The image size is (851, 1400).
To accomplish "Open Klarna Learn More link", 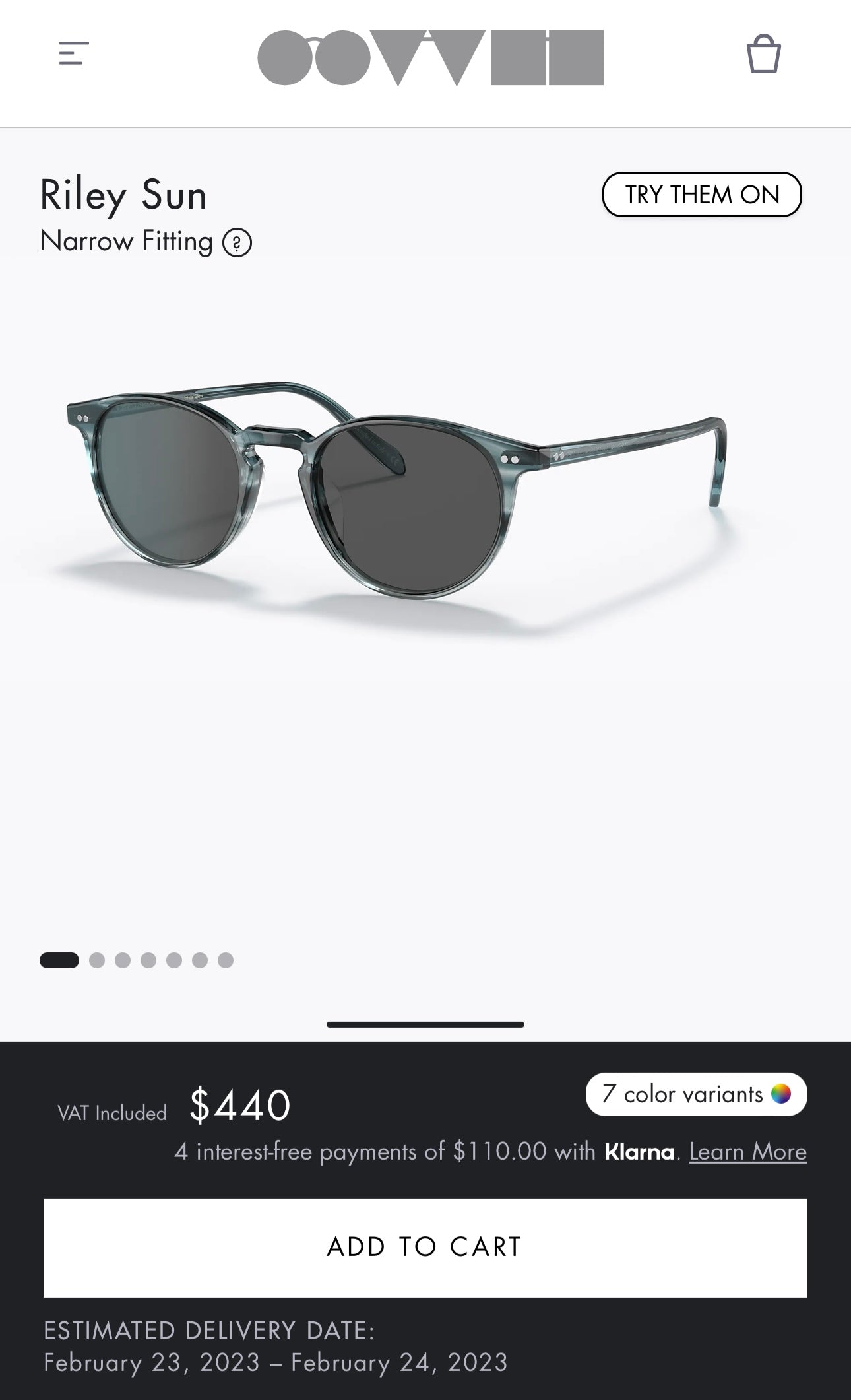I will 748,1152.
